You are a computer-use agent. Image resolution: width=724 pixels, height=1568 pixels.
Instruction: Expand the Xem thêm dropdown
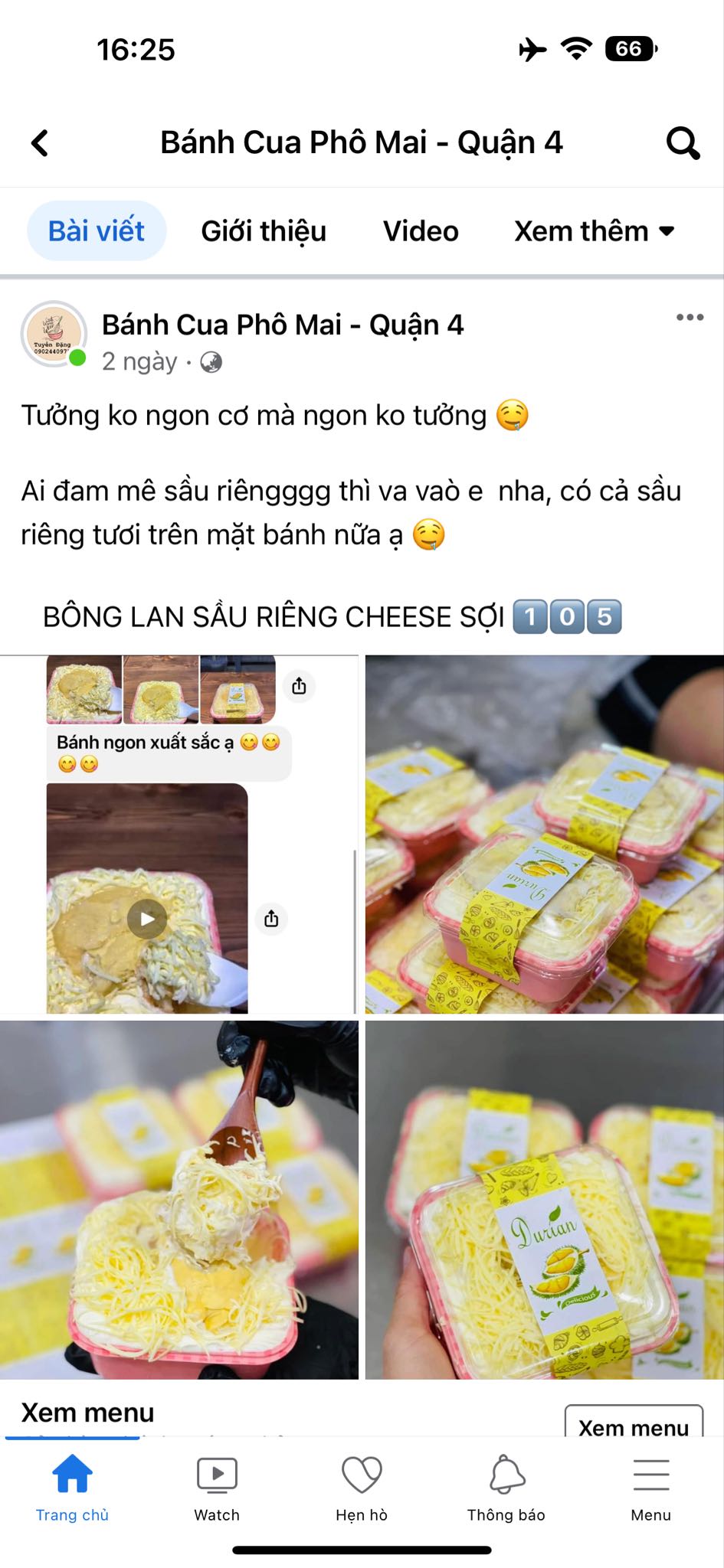[x=595, y=231]
